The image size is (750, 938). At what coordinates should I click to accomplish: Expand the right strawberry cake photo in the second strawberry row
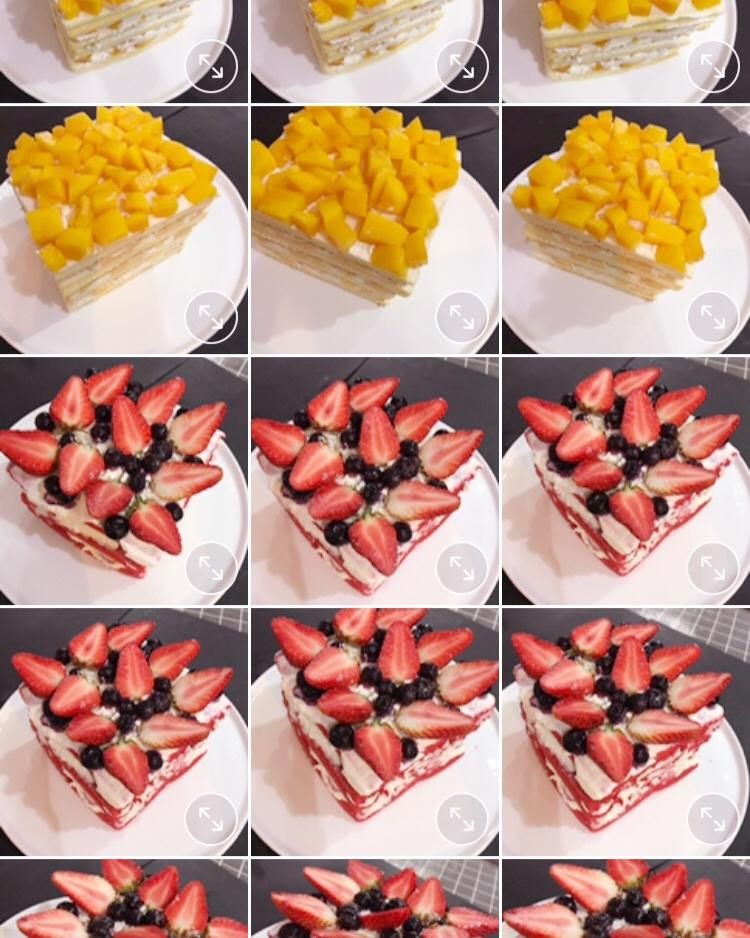click(713, 819)
